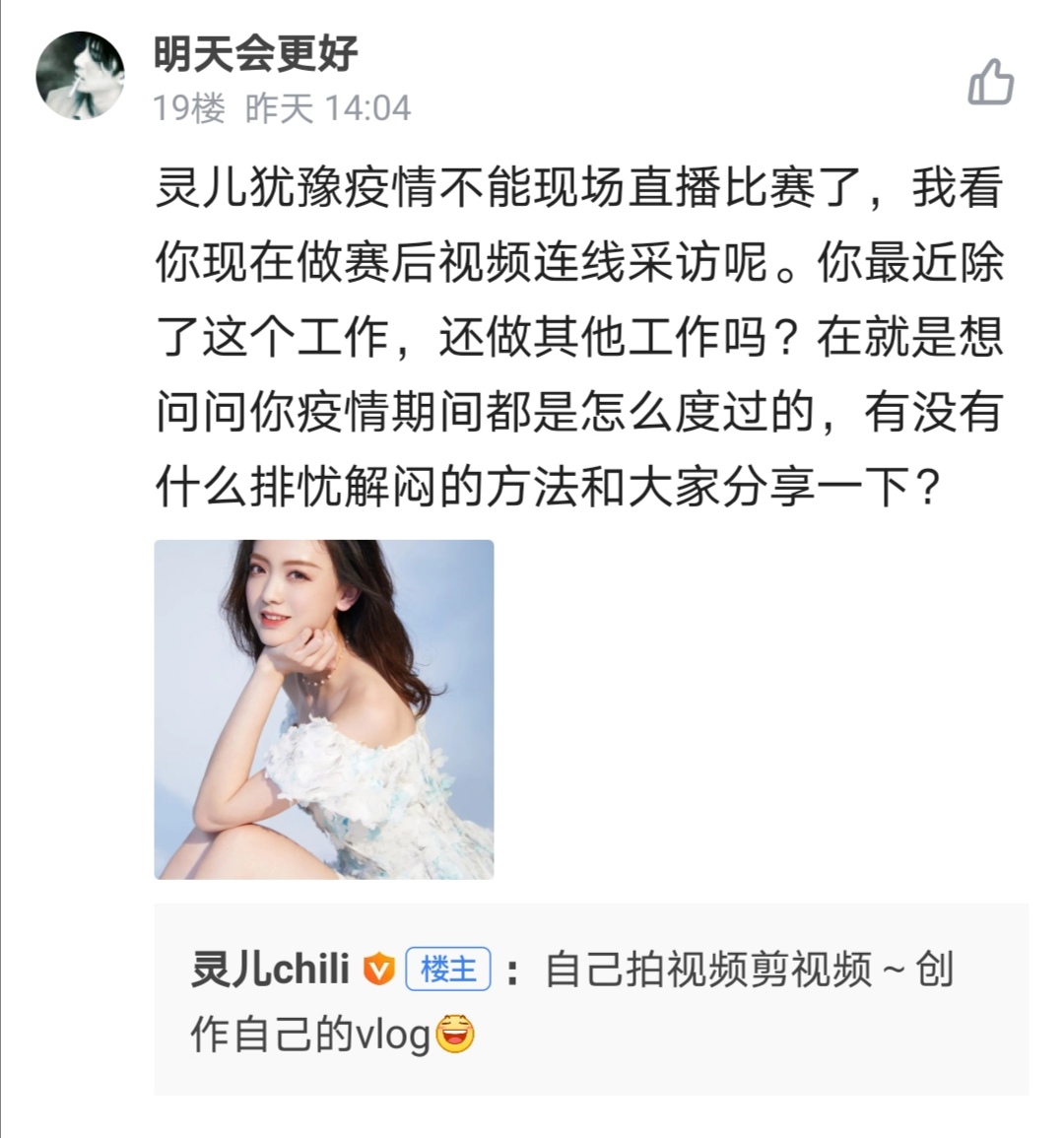
Task: Open 灵儿chili's profile from the reply
Action: click(271, 970)
